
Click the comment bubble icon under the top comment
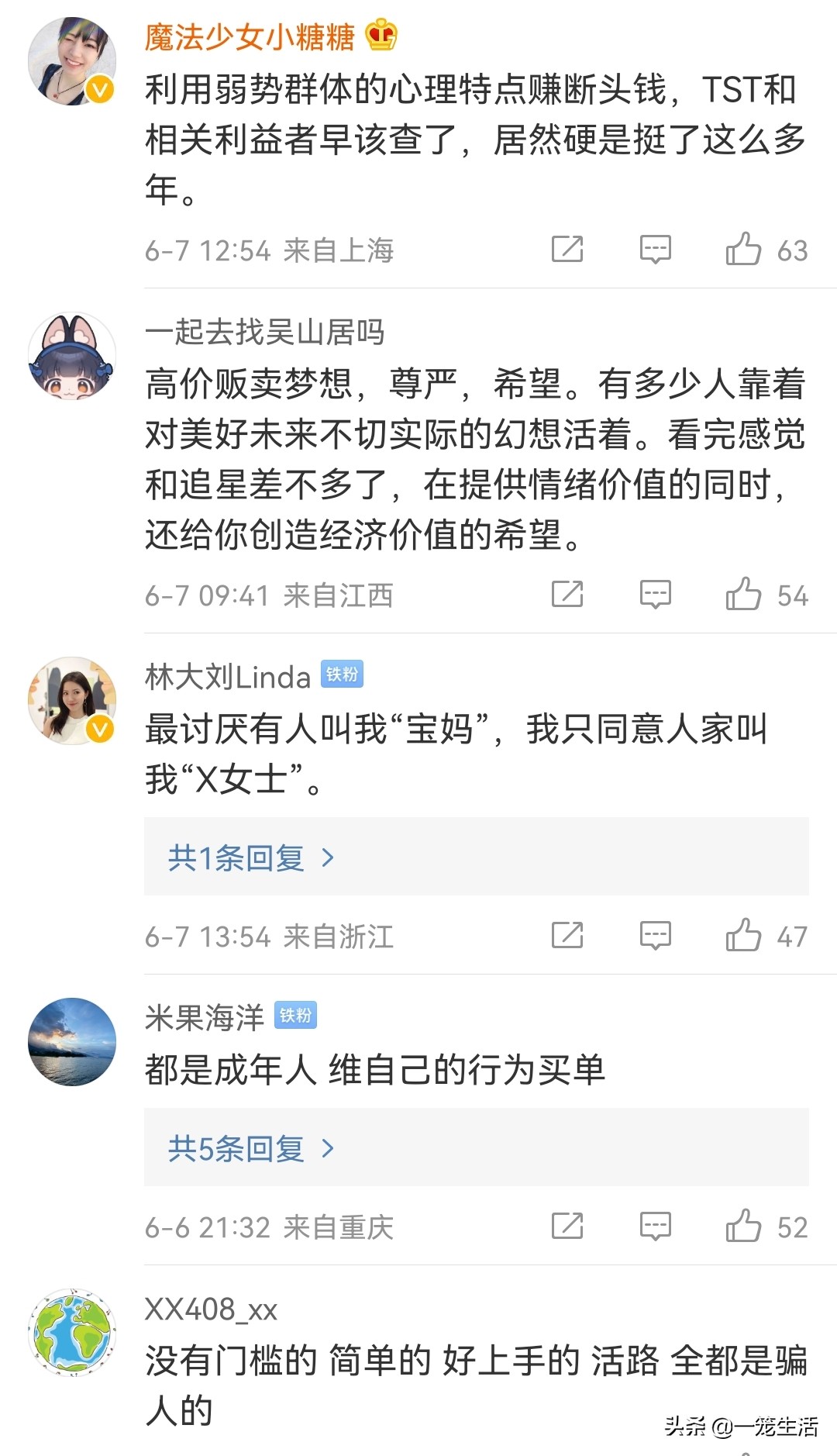click(655, 250)
